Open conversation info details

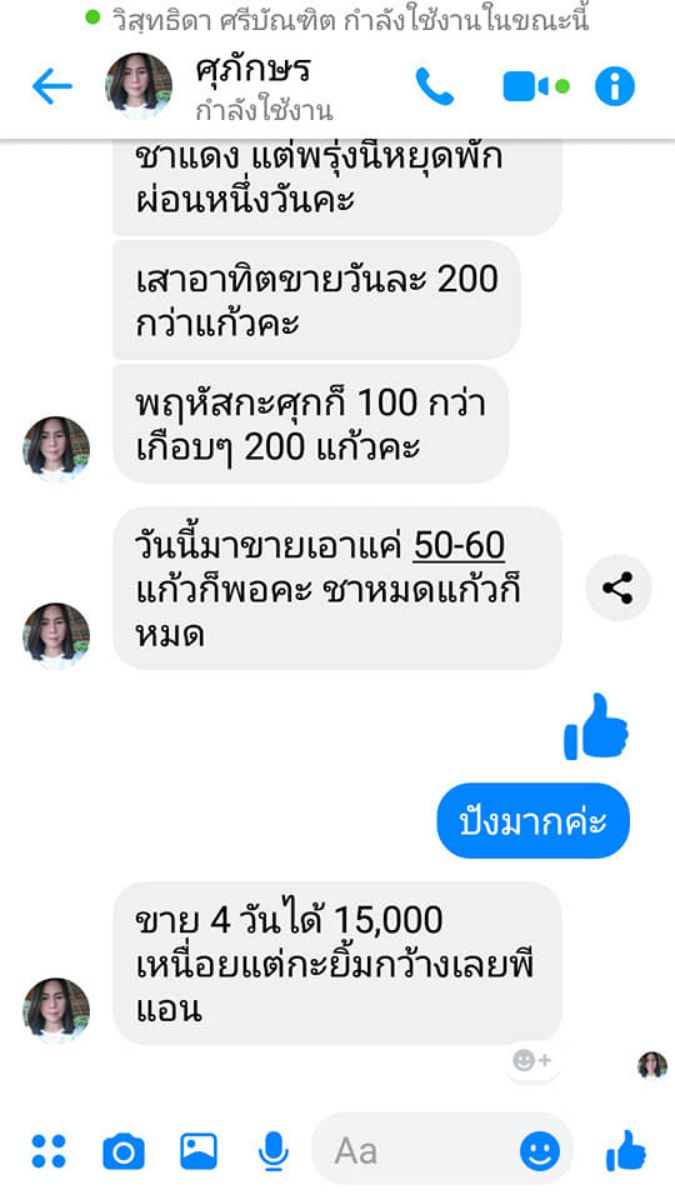tap(615, 88)
